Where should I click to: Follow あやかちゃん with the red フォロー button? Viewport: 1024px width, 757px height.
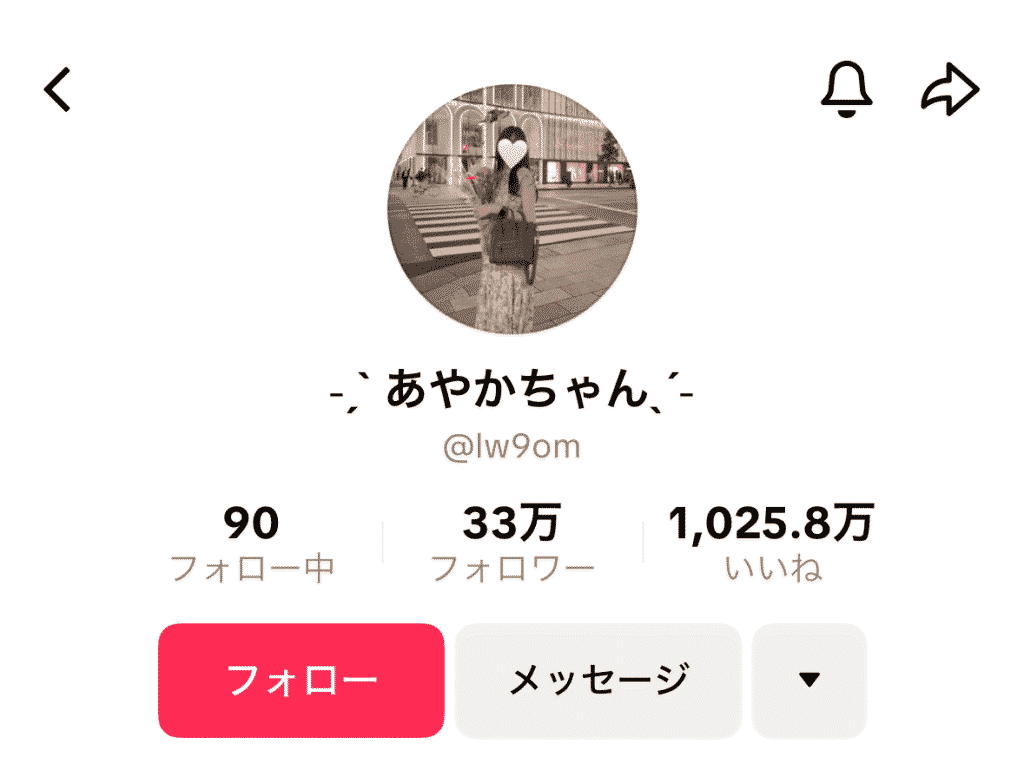[301, 680]
